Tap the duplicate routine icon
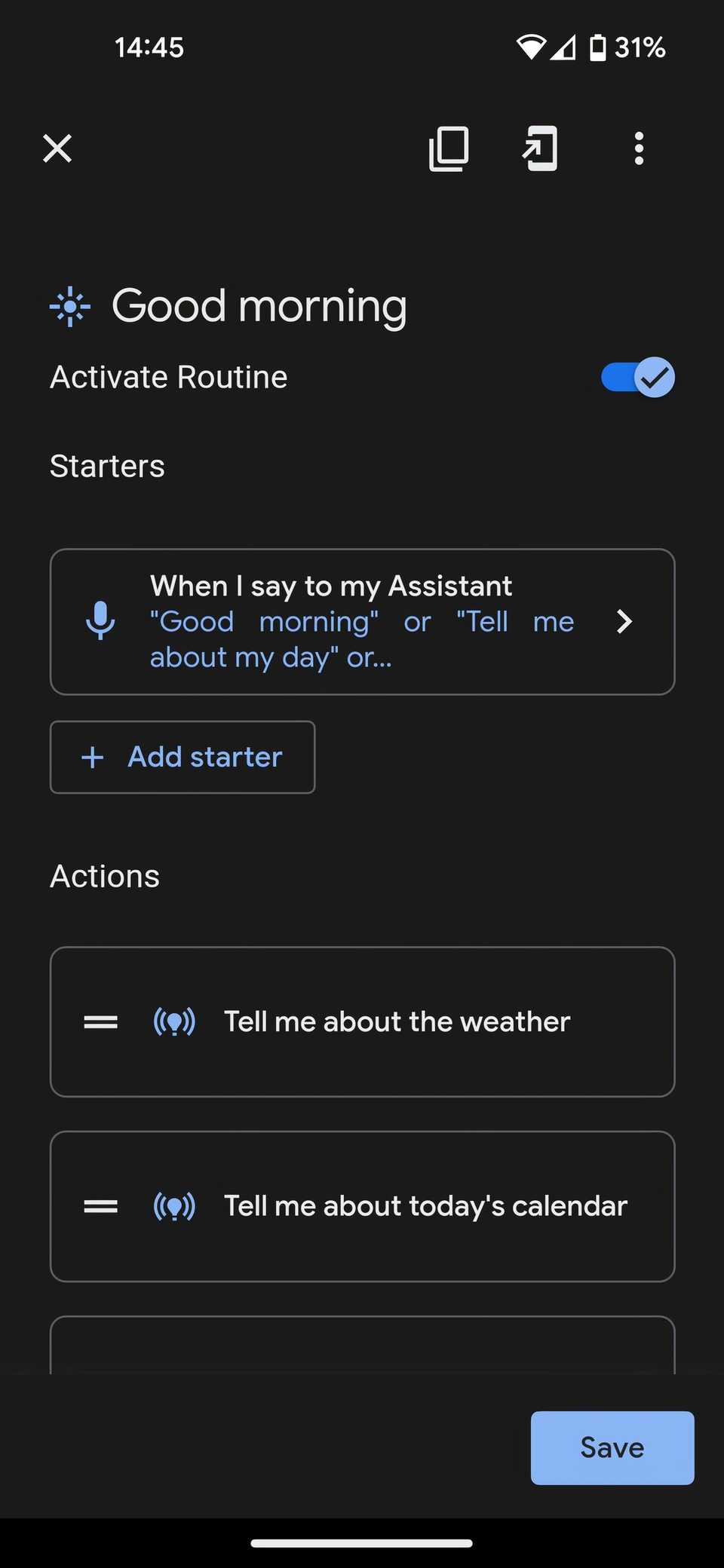724x1568 pixels. (448, 149)
